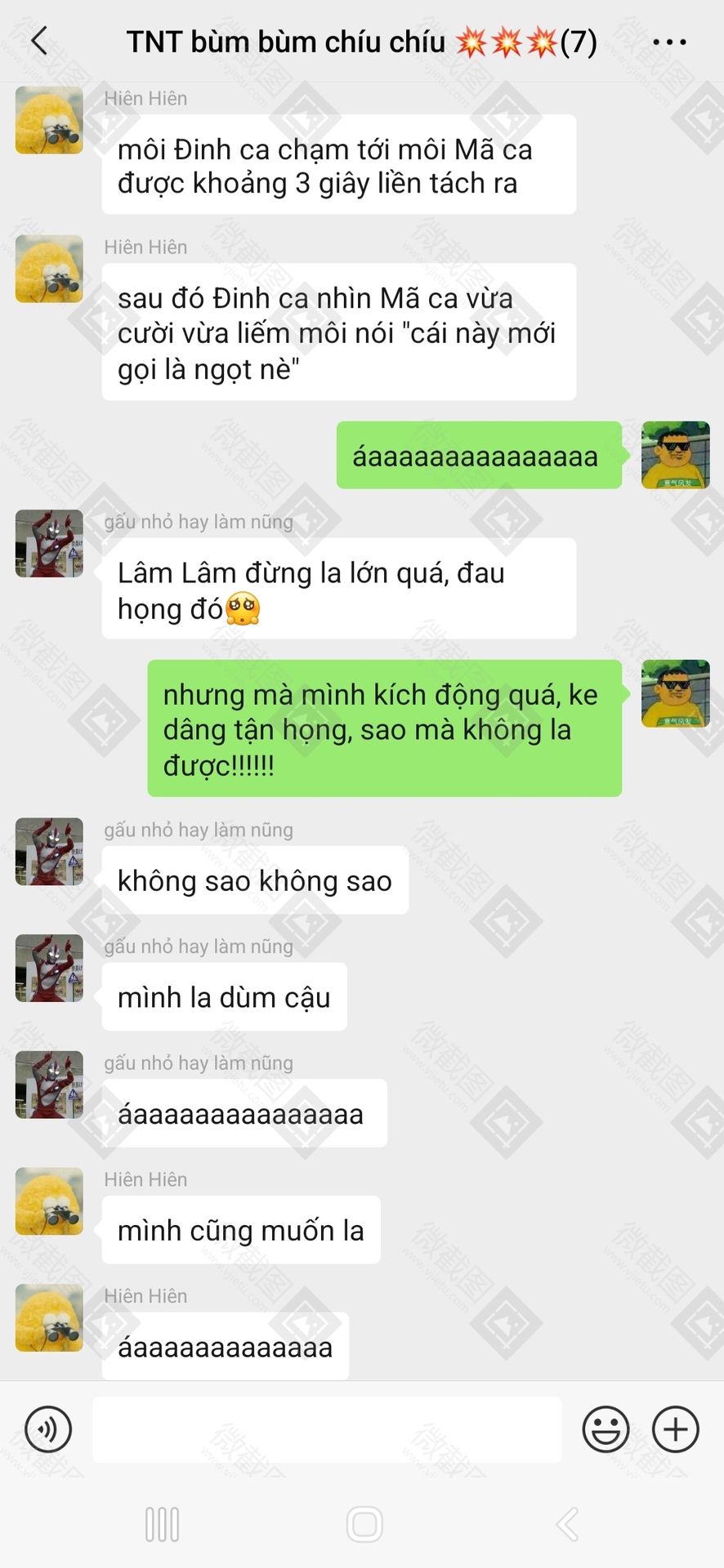Tap the system home button
724x1568 pixels.
(364, 1524)
